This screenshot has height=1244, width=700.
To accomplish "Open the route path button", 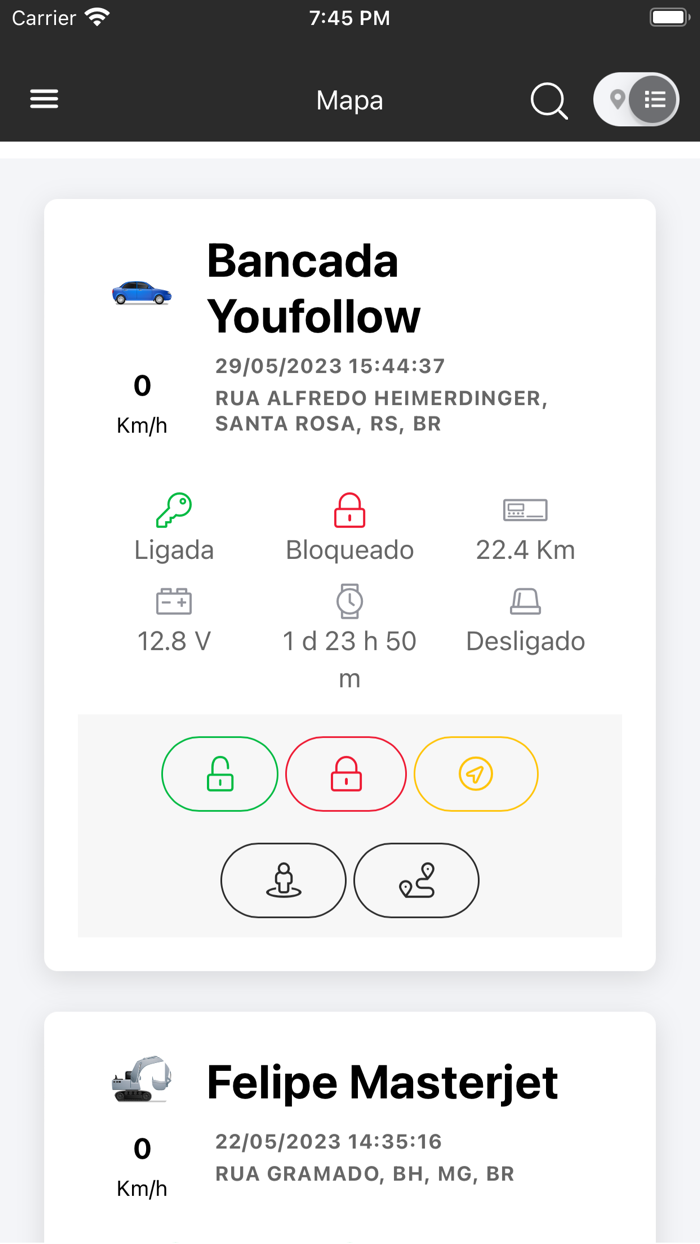I will 416,880.
